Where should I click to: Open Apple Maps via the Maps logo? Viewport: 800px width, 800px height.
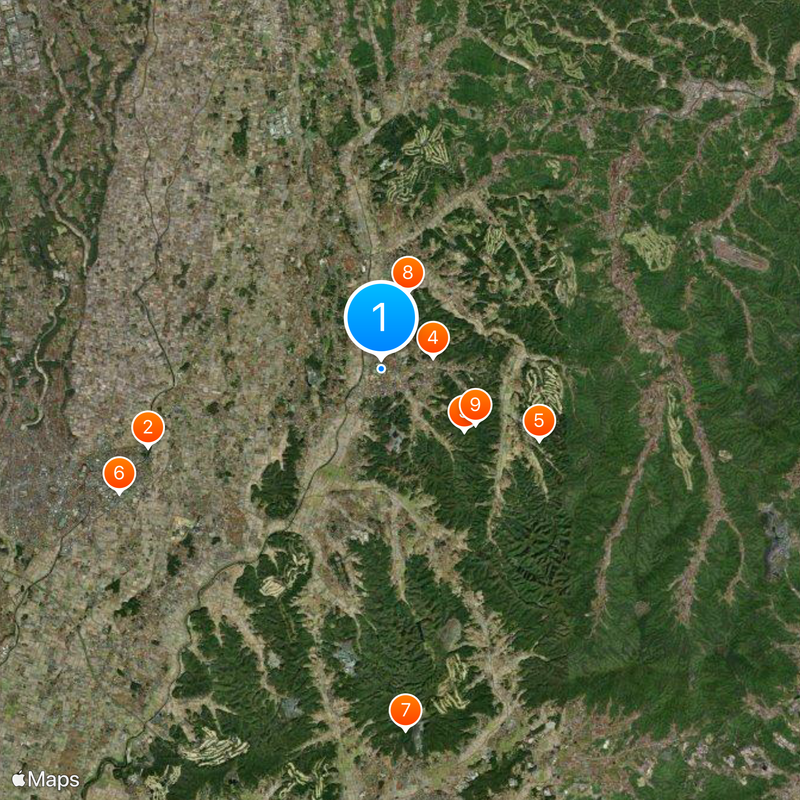pos(46,779)
